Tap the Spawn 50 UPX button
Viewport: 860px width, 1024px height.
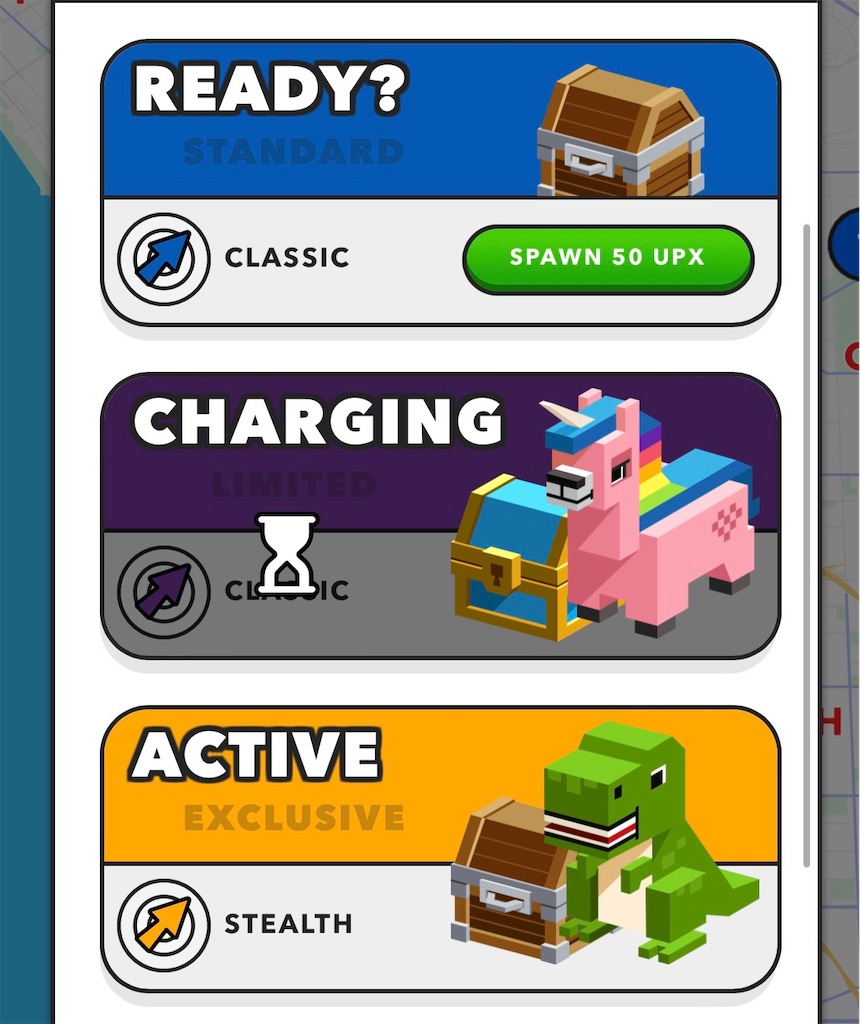tap(607, 258)
